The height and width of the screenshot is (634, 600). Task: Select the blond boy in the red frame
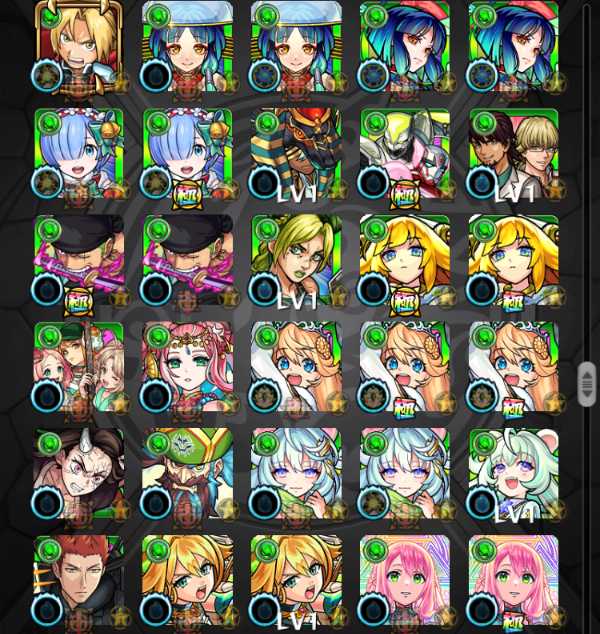pos(79,47)
